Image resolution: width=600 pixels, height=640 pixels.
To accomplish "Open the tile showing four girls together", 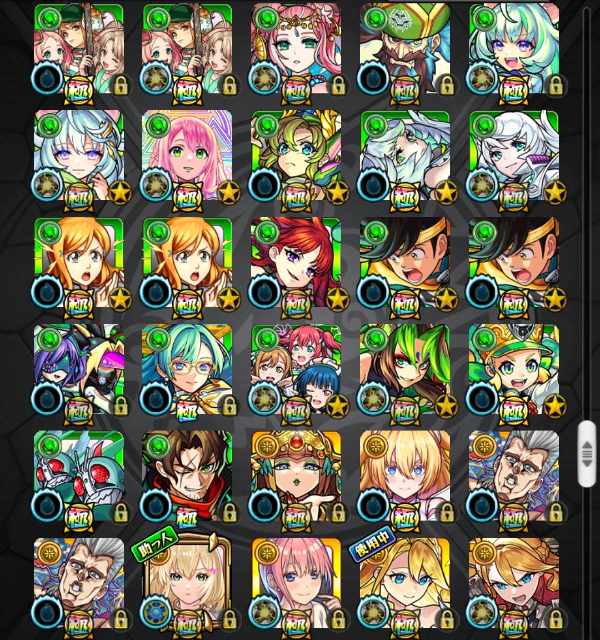I will click(295, 369).
